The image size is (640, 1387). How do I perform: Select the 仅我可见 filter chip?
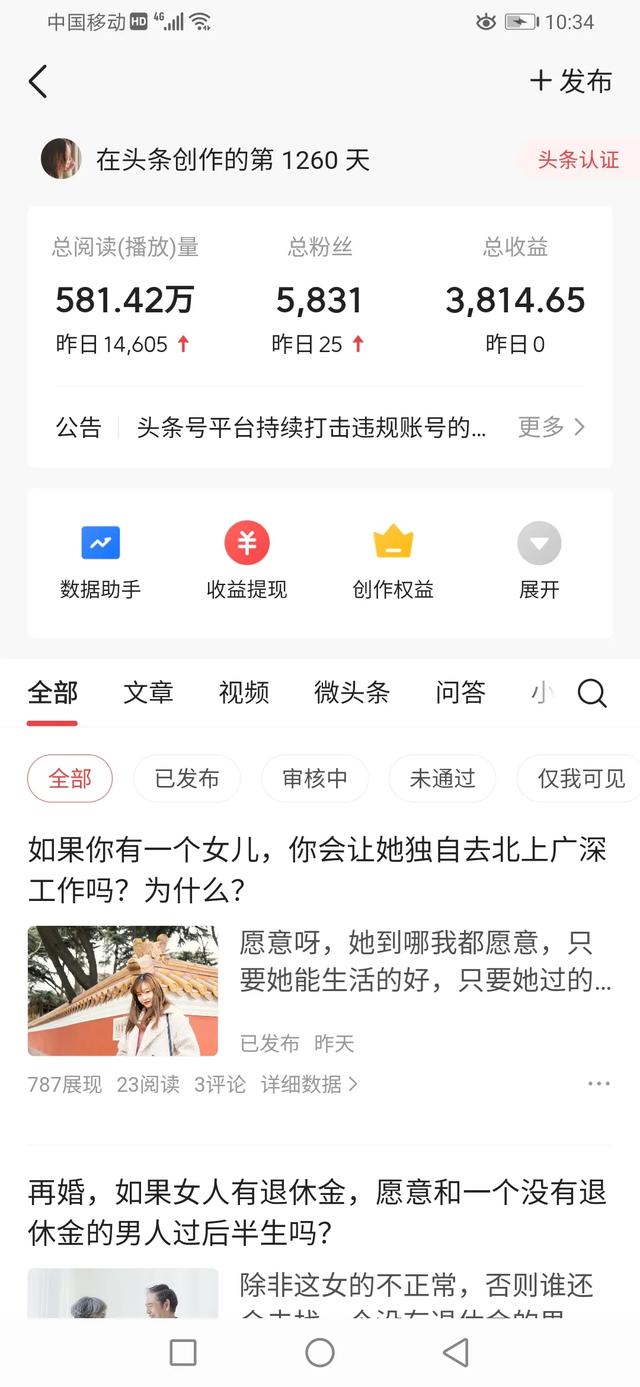point(580,779)
